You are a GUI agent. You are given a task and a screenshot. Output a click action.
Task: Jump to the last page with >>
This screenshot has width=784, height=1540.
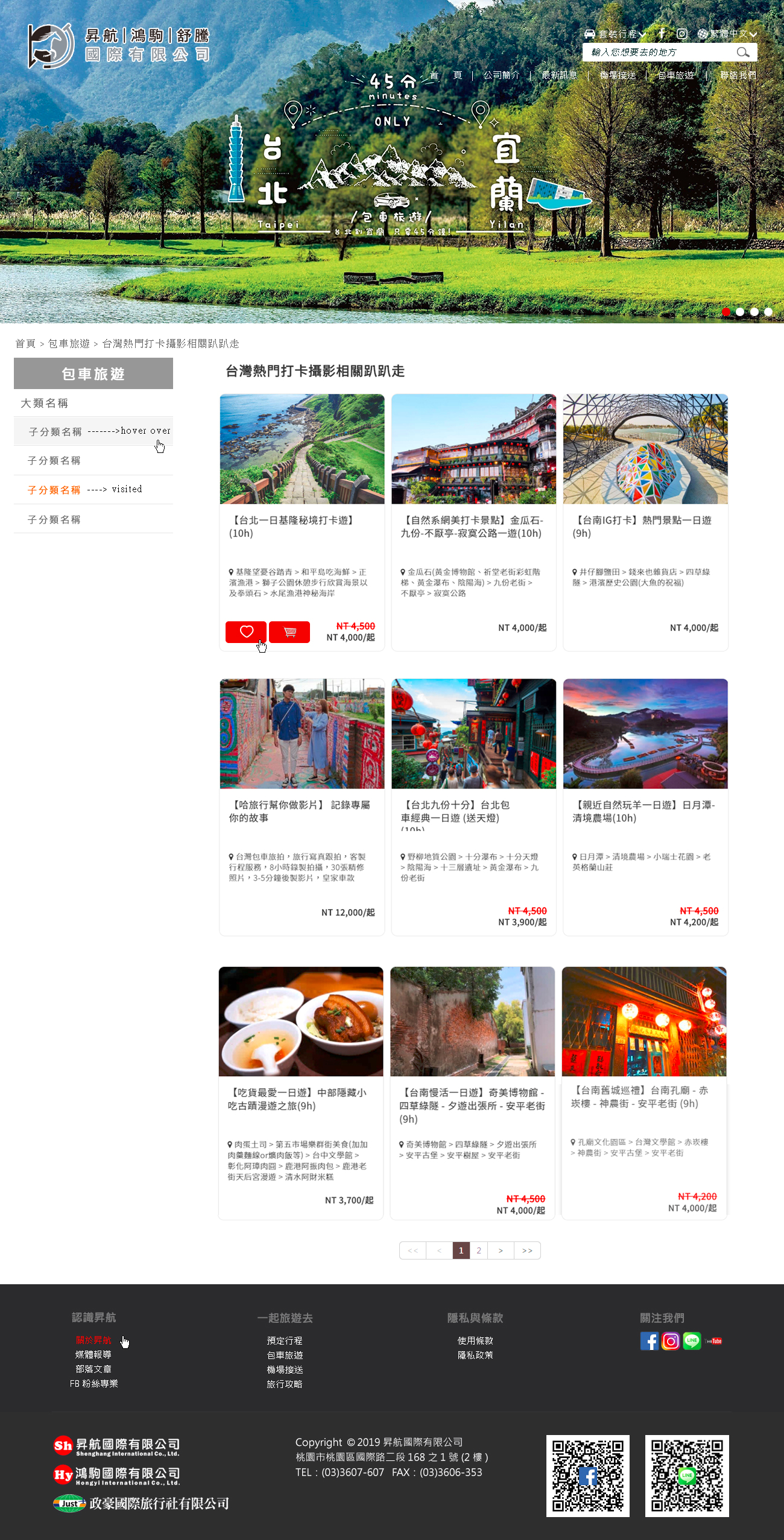point(527,1250)
